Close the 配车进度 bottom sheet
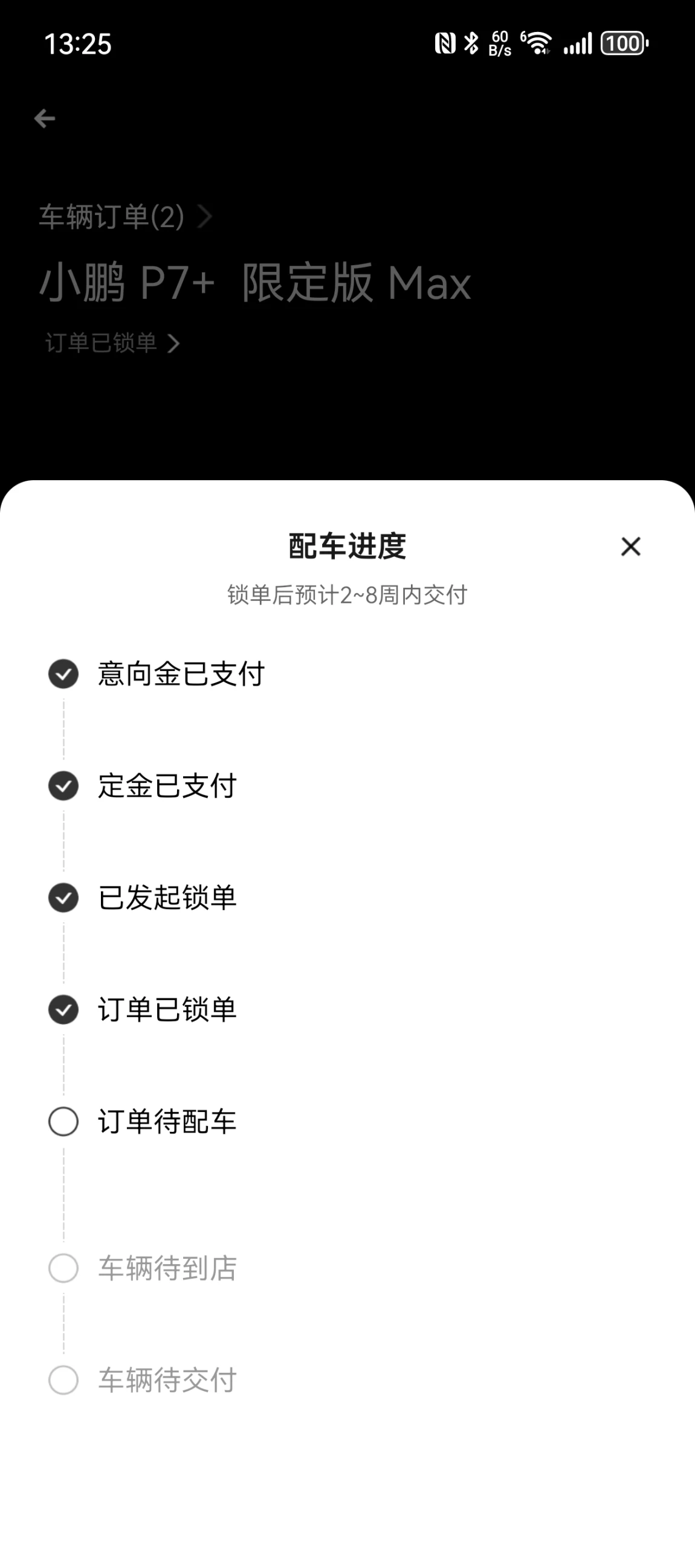The image size is (695, 1568). click(630, 546)
